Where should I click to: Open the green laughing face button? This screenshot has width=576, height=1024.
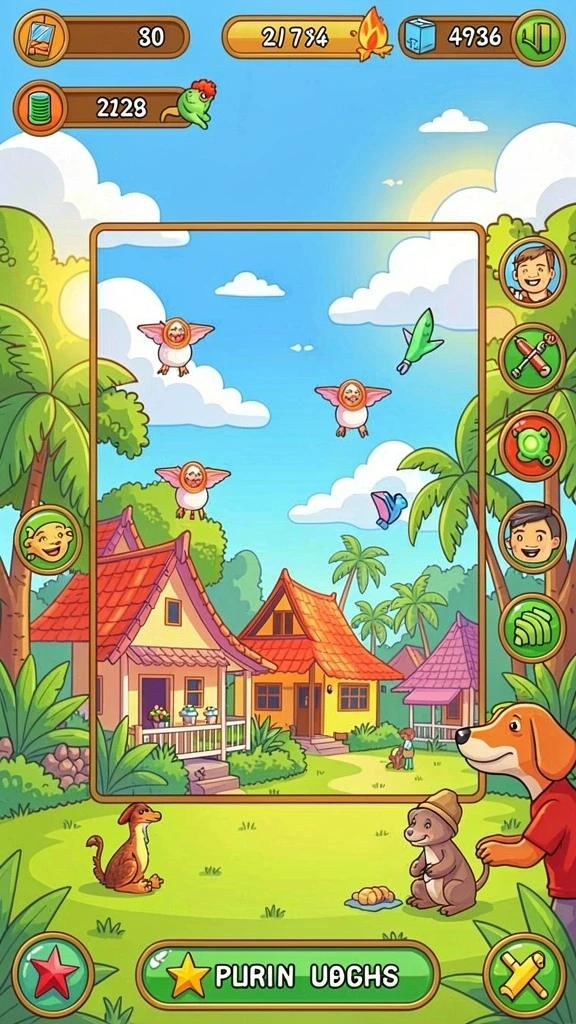click(48, 539)
